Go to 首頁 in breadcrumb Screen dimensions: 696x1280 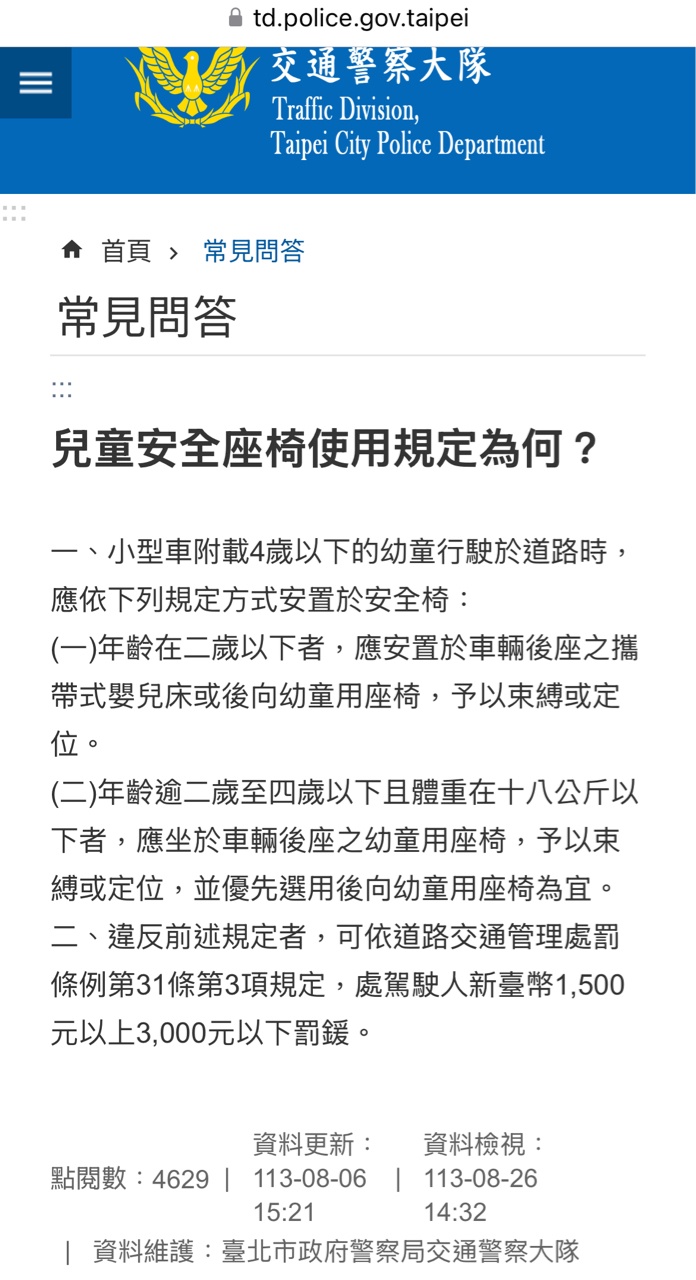tap(126, 251)
